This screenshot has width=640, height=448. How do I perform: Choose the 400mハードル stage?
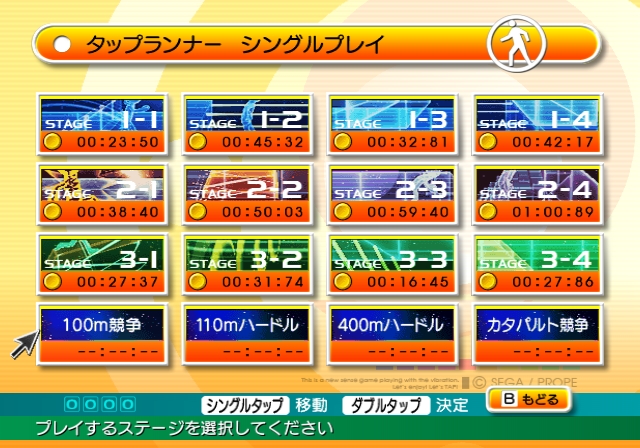coord(393,334)
